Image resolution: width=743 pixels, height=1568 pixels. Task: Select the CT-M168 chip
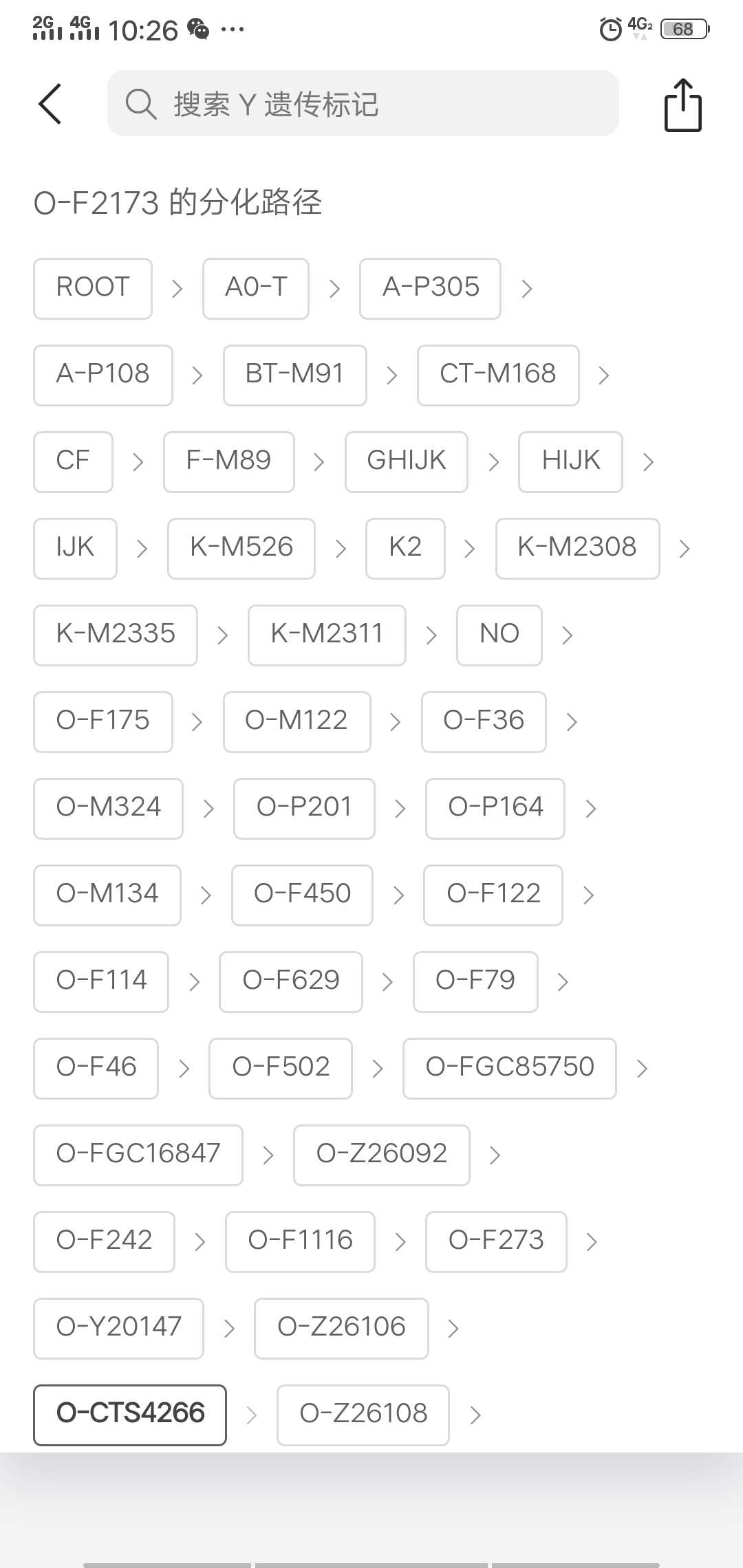(498, 375)
